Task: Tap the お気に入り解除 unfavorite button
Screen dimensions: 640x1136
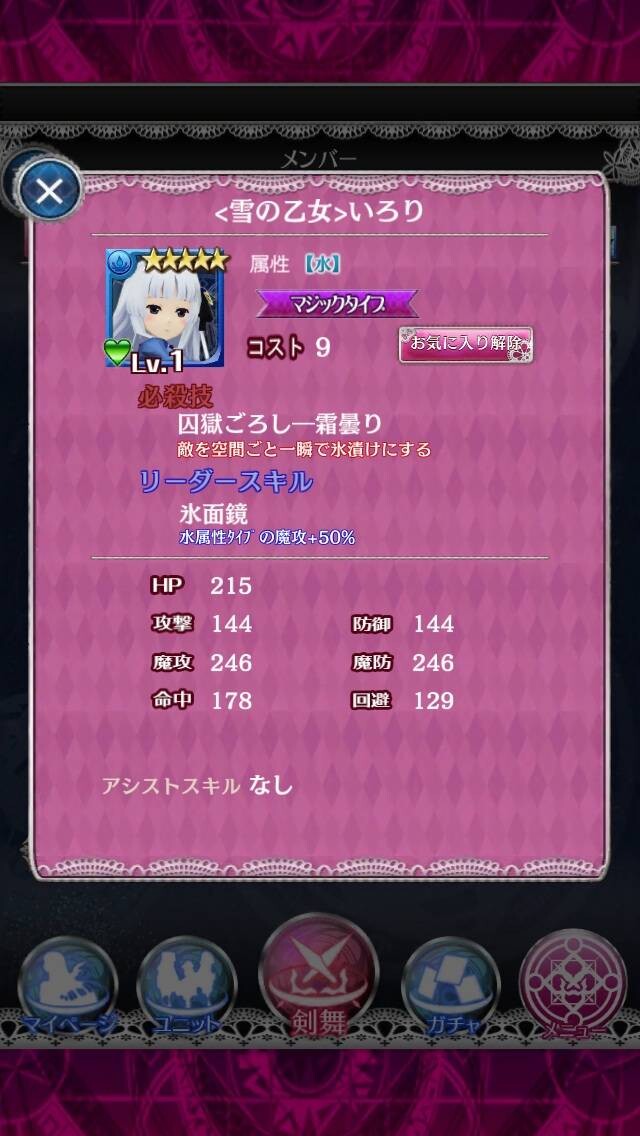Action: 466,344
